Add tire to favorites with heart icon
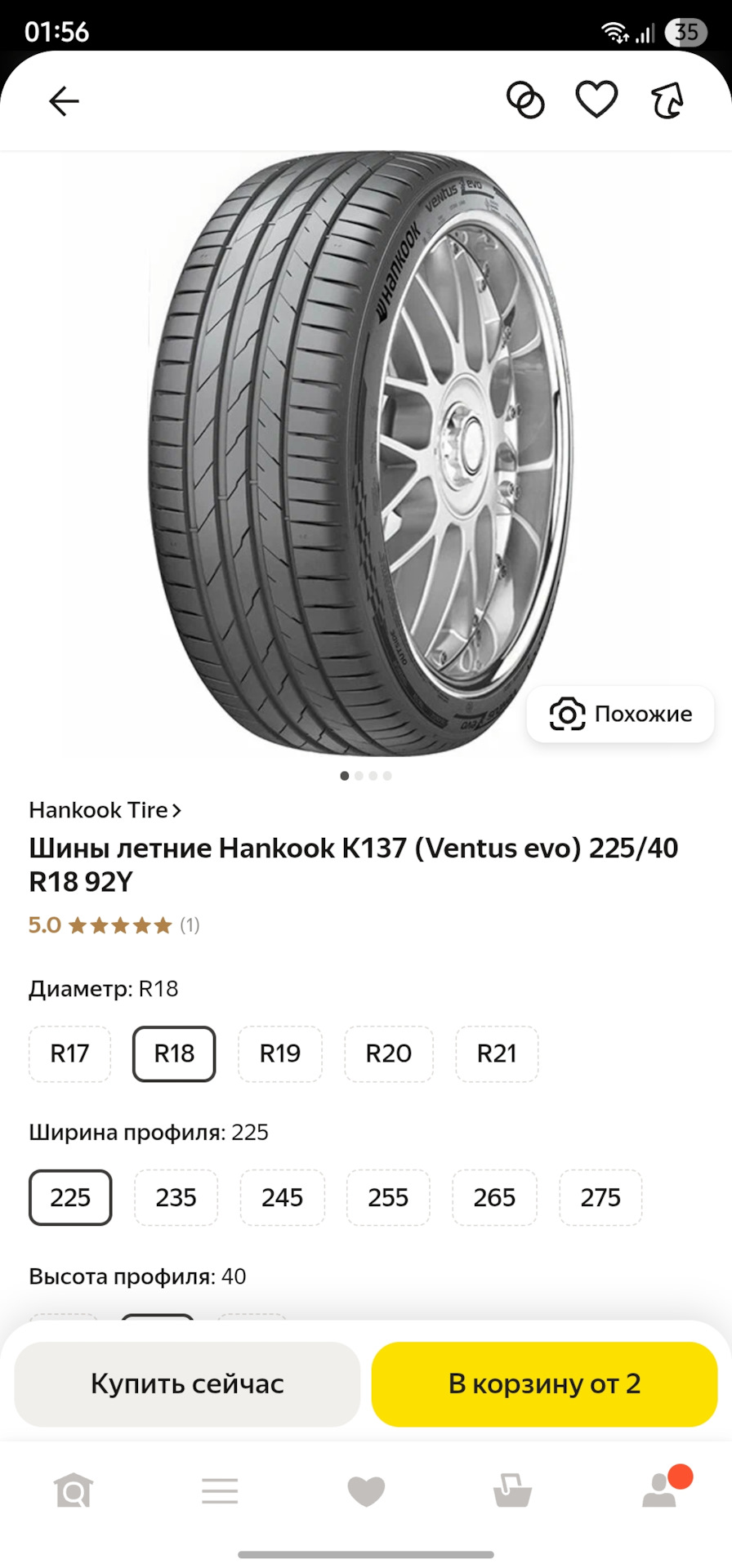The image size is (732, 1568). 596,100
